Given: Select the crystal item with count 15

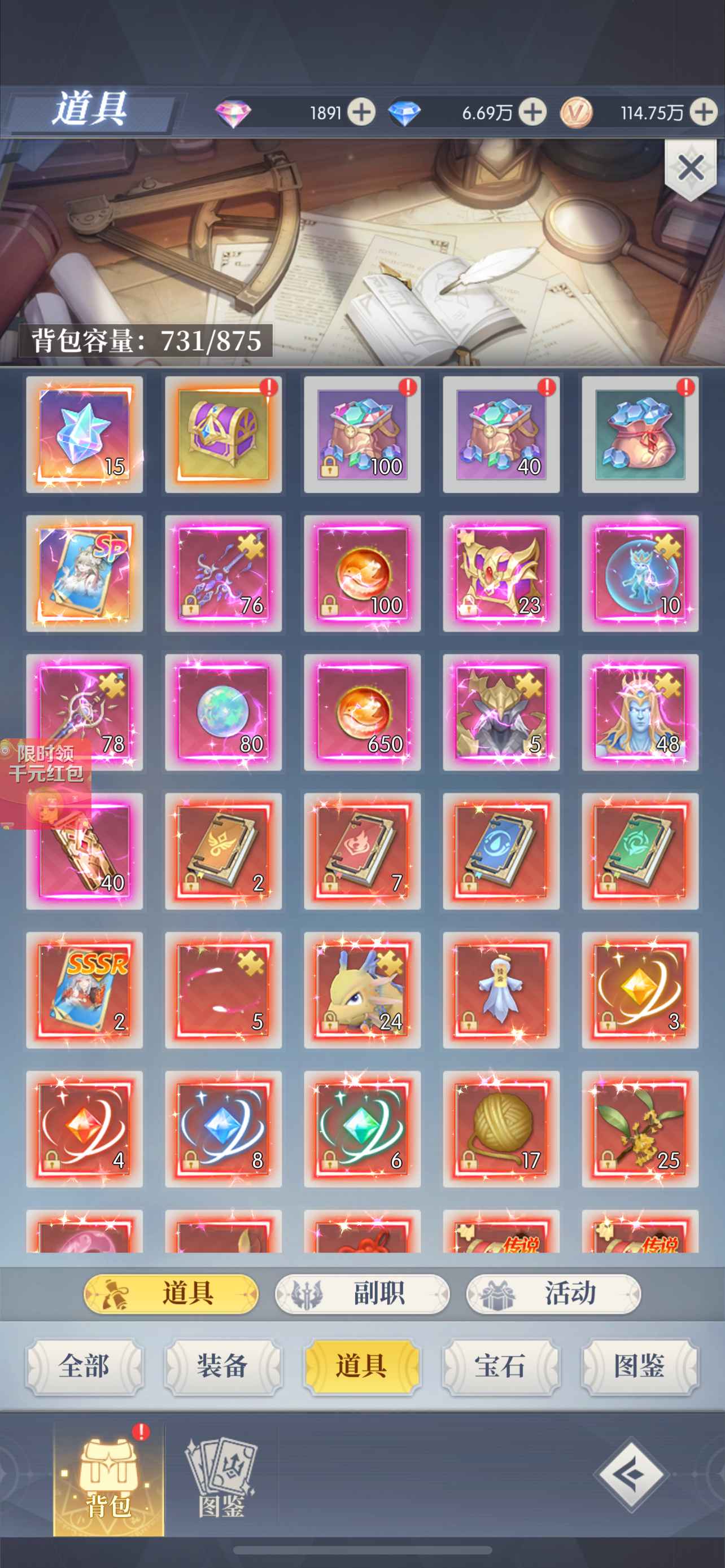Looking at the screenshot, I should coord(84,434).
